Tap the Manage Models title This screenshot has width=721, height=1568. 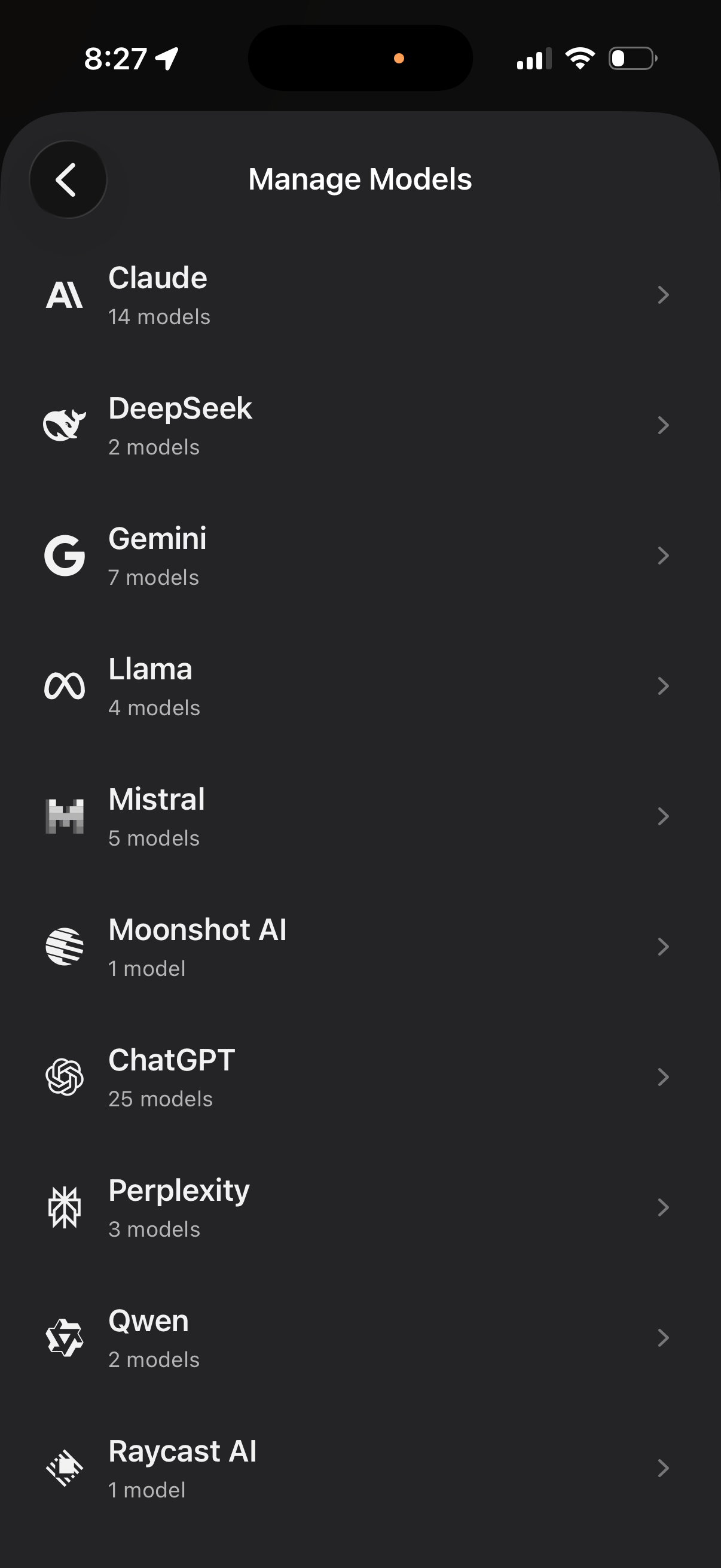[x=360, y=179]
